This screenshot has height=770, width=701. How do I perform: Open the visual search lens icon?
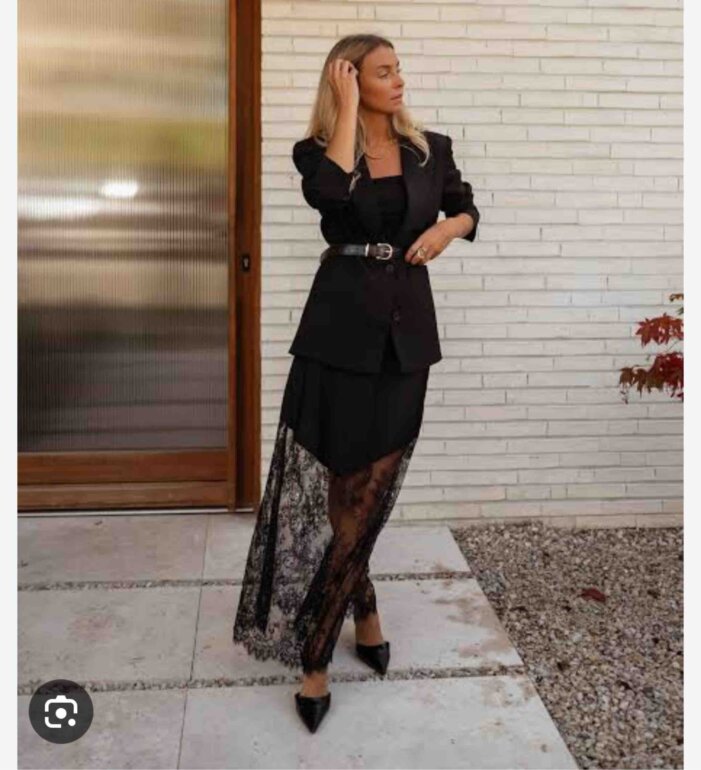click(61, 711)
